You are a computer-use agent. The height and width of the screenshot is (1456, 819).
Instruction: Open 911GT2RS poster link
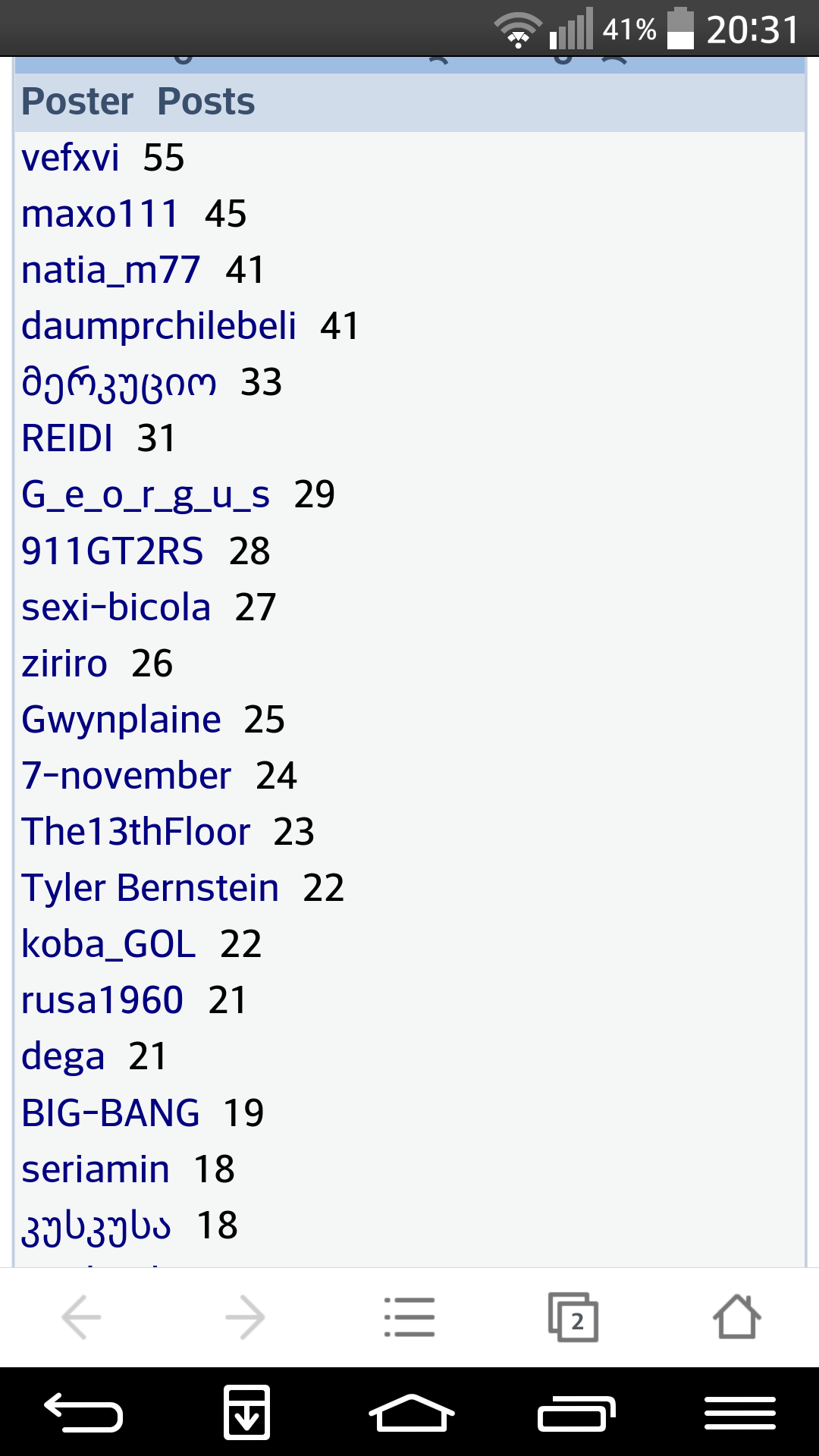(x=112, y=551)
